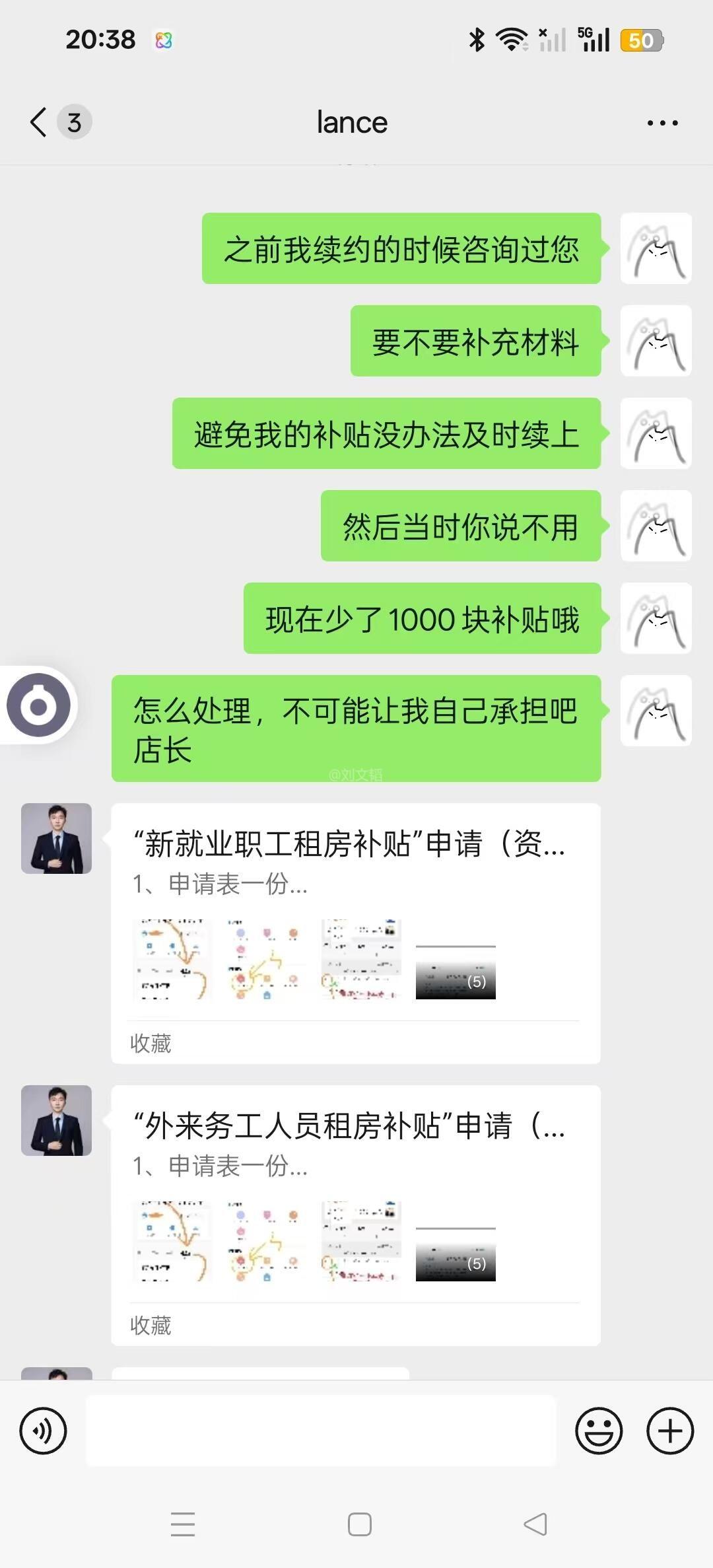Tap the floating circular assistant button
Image resolution: width=713 pixels, height=1568 pixels.
(x=38, y=705)
